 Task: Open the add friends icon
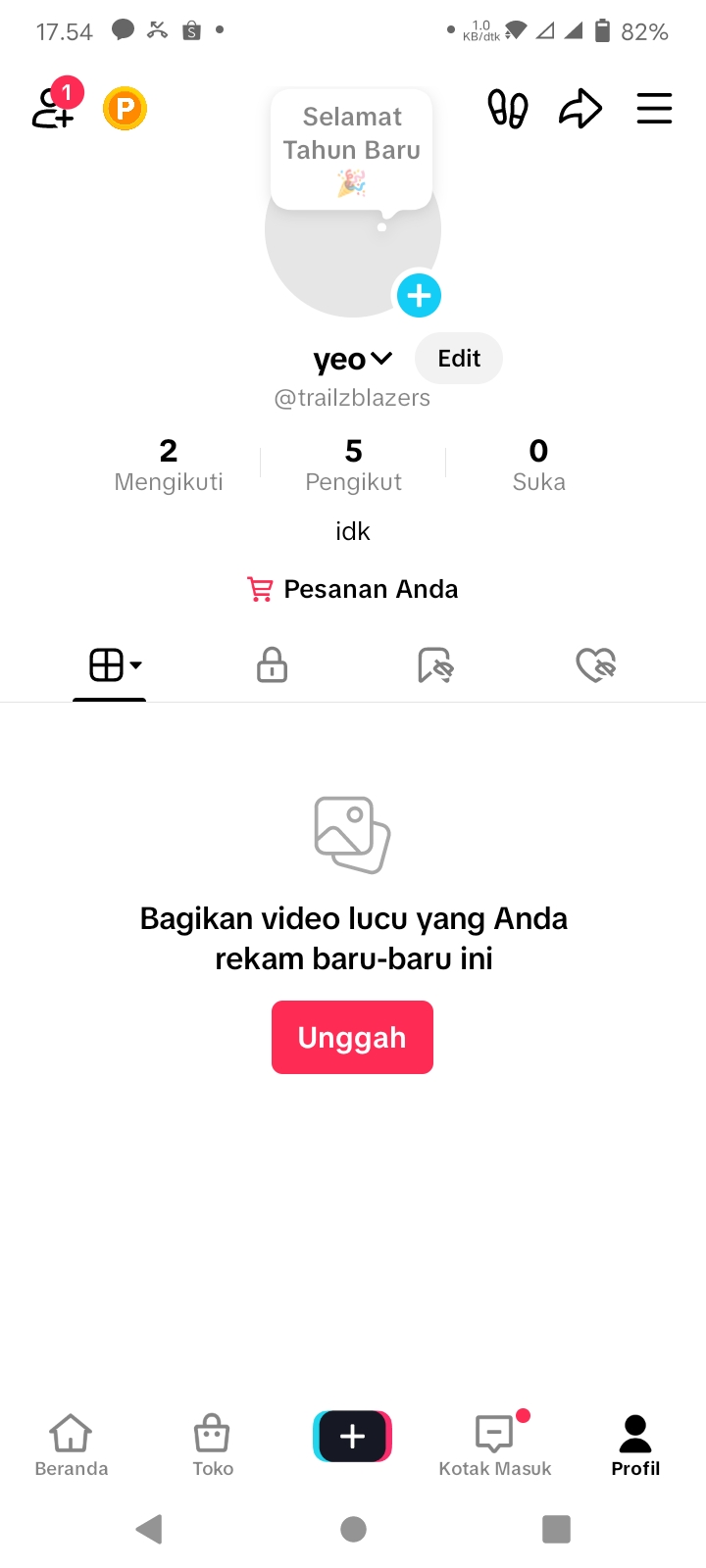pyautogui.click(x=53, y=108)
